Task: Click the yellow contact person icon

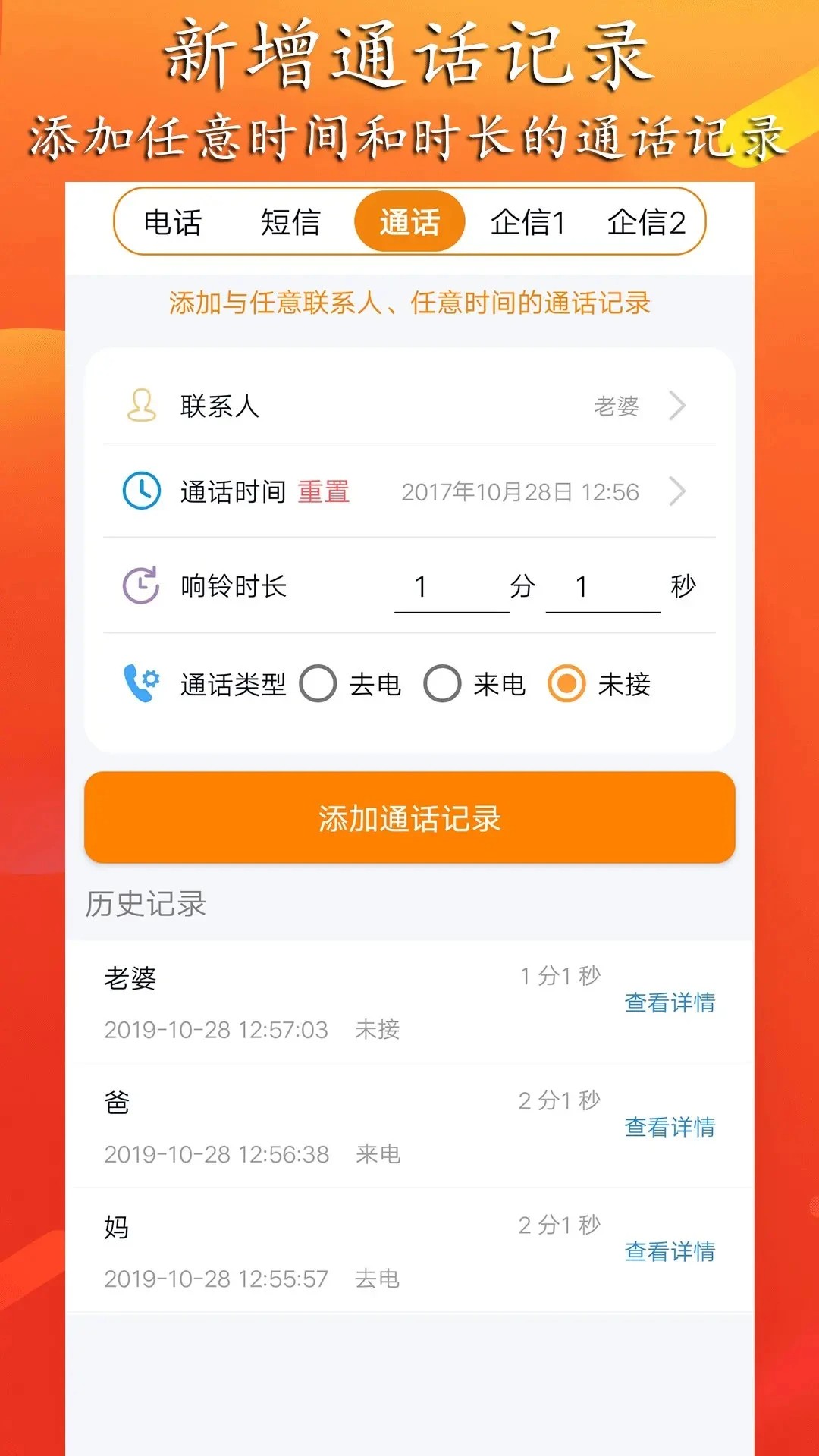Action: 140,404
